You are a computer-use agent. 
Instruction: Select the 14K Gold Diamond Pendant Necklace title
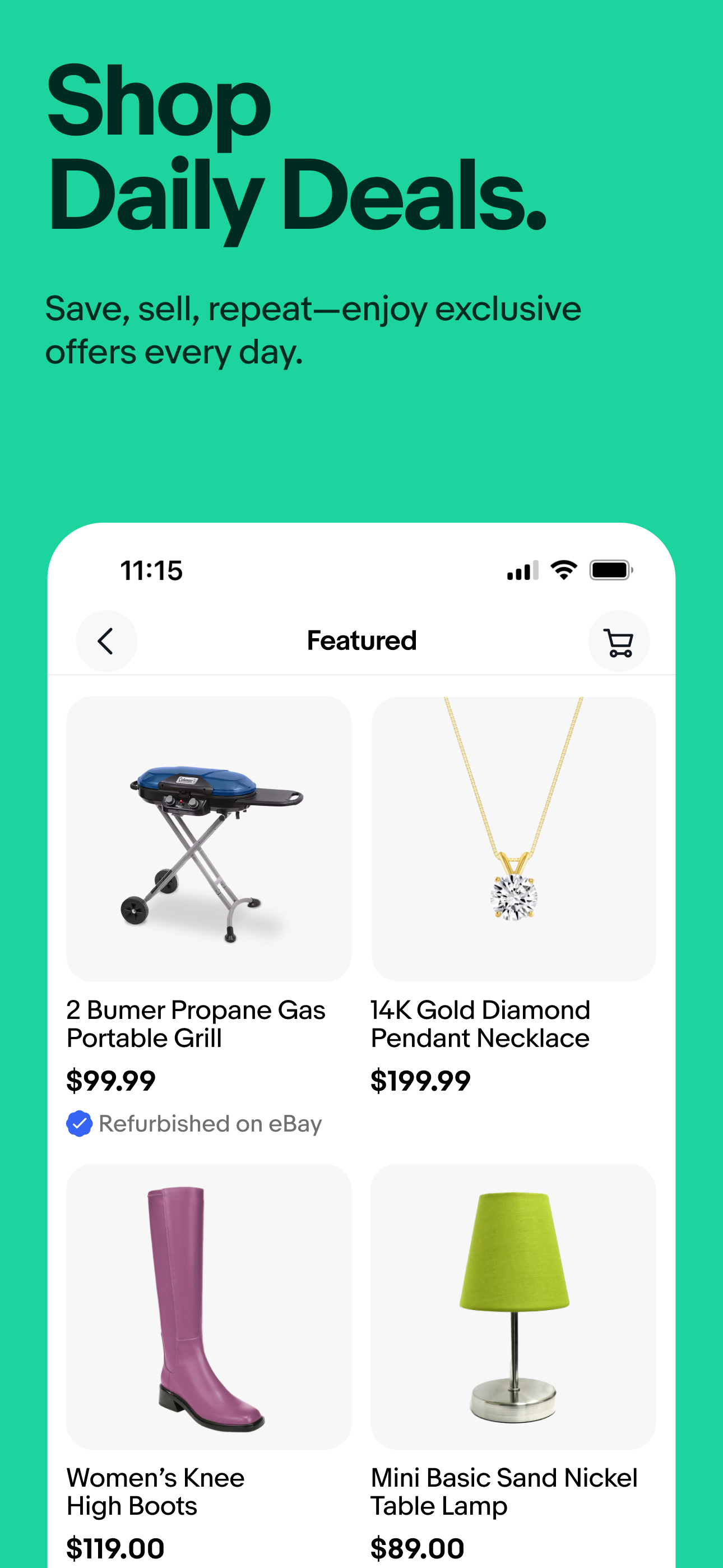point(480,1025)
